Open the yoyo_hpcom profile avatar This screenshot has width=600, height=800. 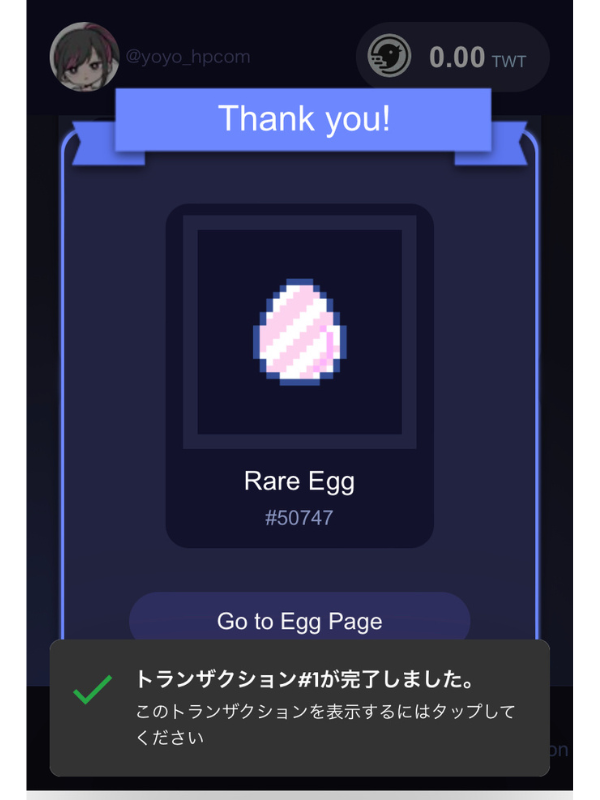[84, 56]
